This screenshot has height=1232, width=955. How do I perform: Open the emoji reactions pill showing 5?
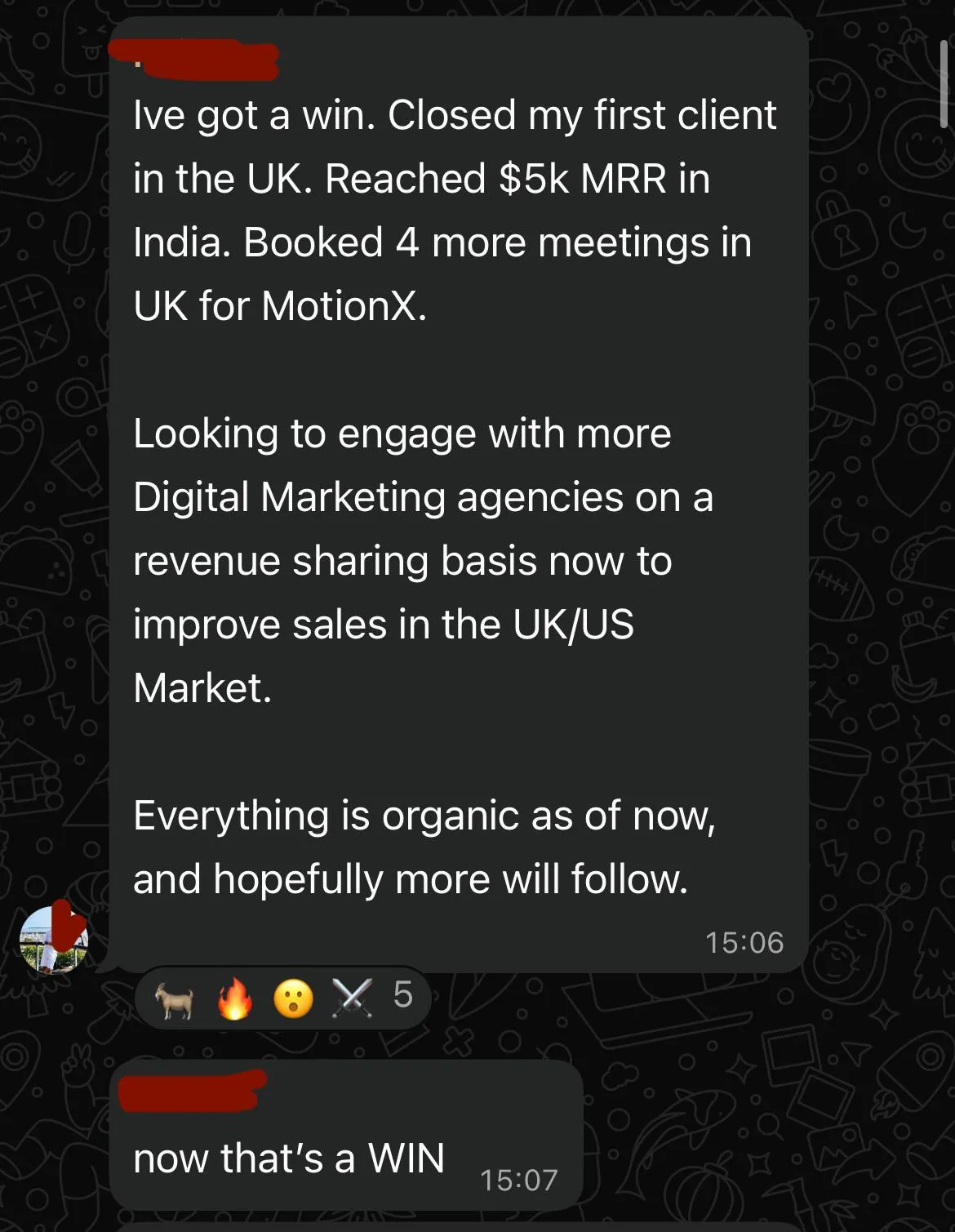(x=282, y=997)
